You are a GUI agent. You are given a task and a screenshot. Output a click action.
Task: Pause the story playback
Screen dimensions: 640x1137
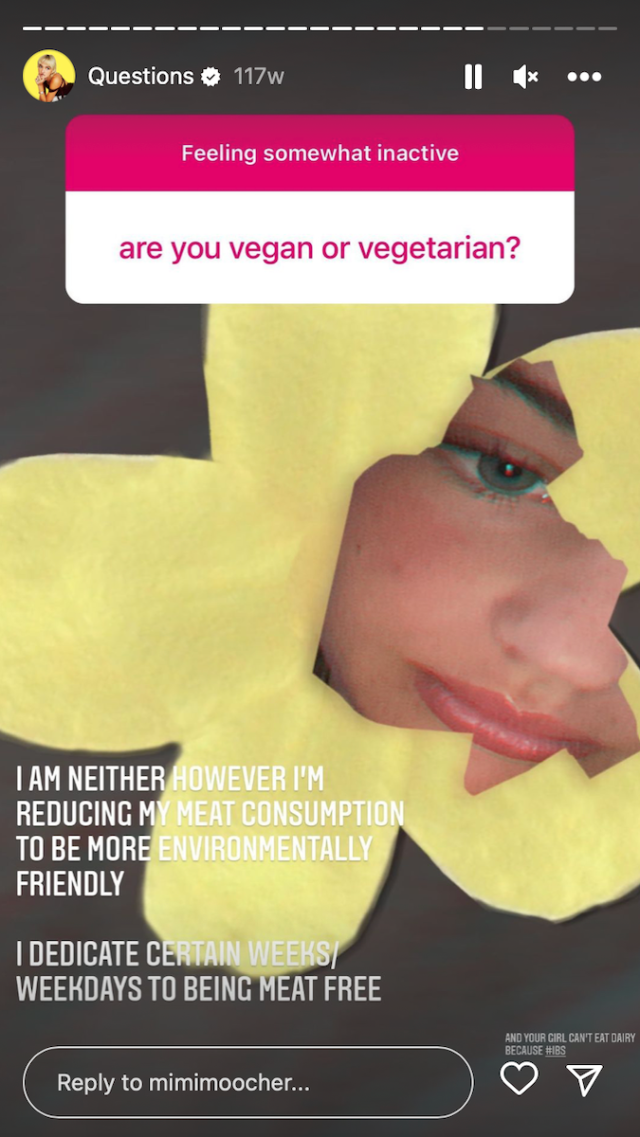pos(473,76)
